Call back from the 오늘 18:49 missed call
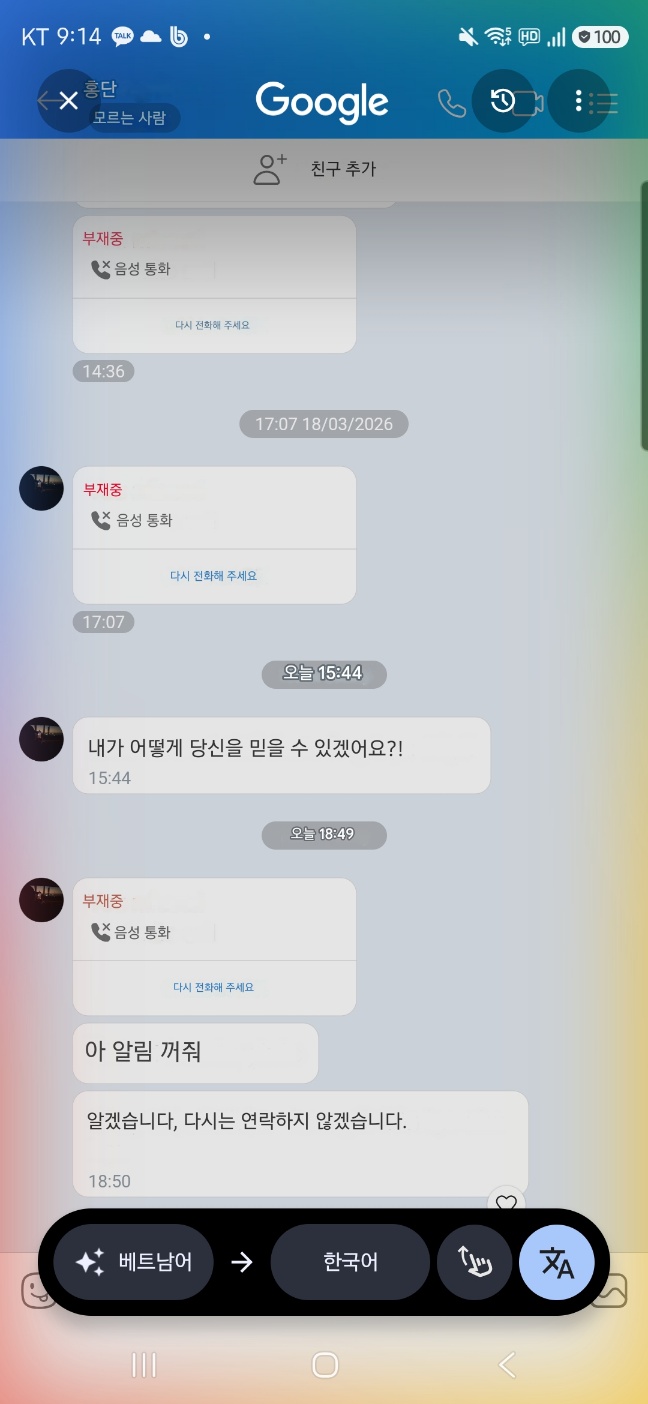The height and width of the screenshot is (1404, 648). coord(214,987)
